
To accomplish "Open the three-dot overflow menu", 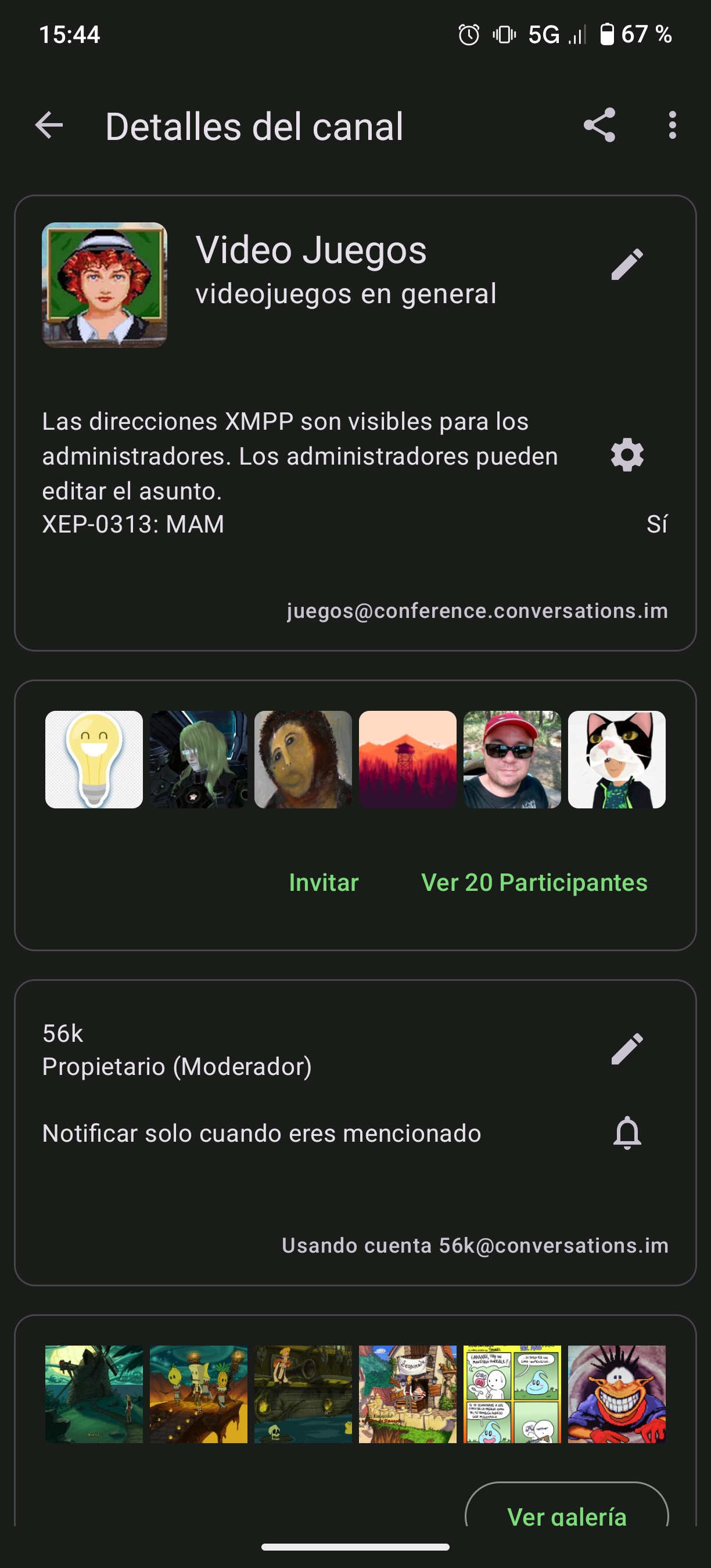I will coord(672,125).
